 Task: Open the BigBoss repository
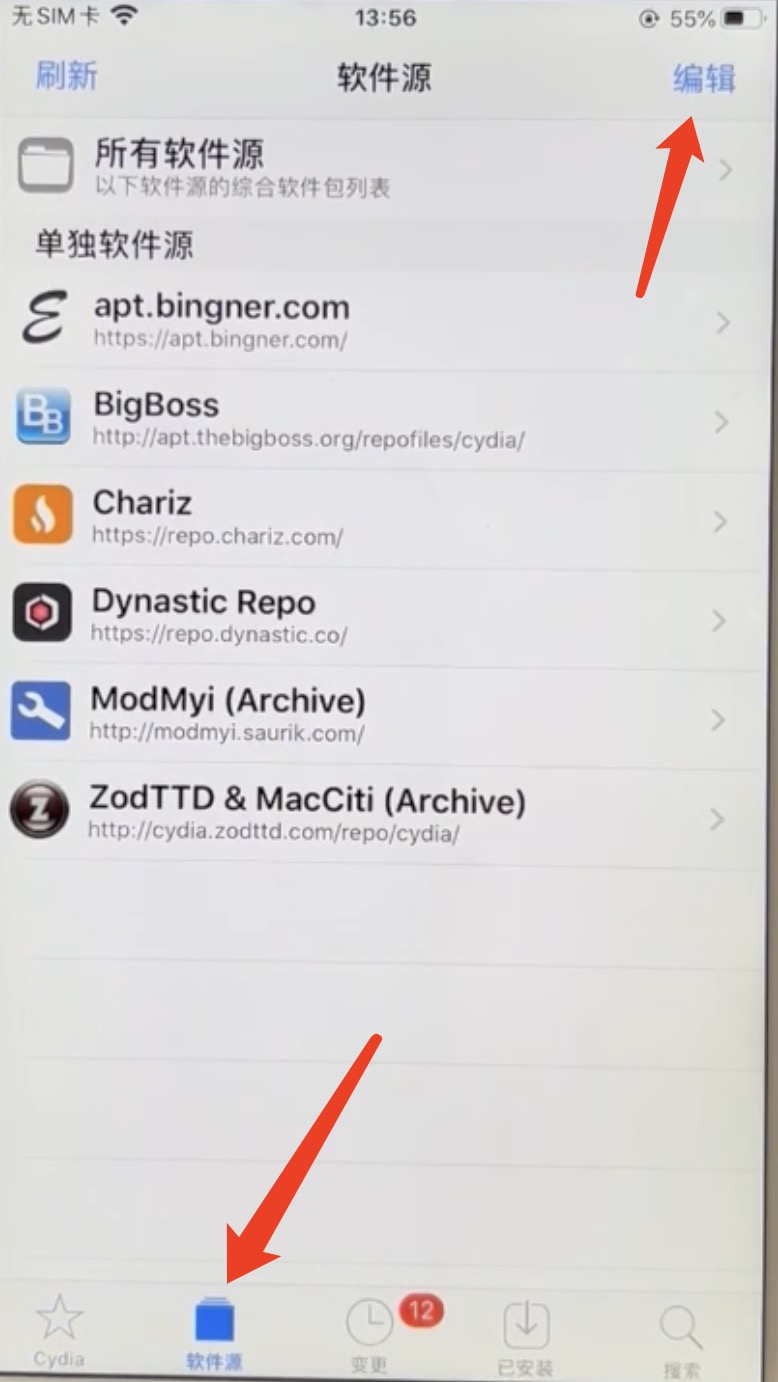(380, 419)
